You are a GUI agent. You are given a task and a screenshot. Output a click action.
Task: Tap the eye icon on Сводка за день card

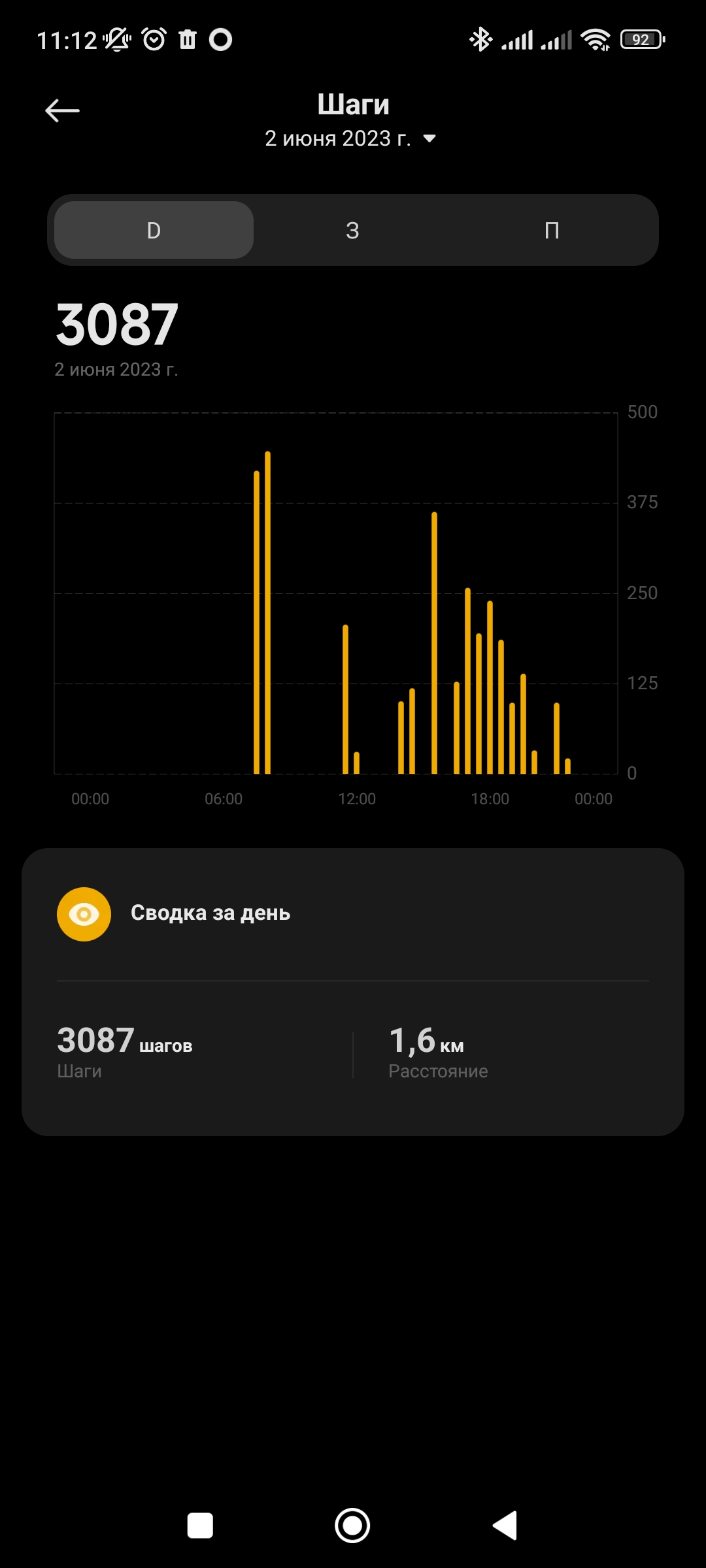coord(84,914)
